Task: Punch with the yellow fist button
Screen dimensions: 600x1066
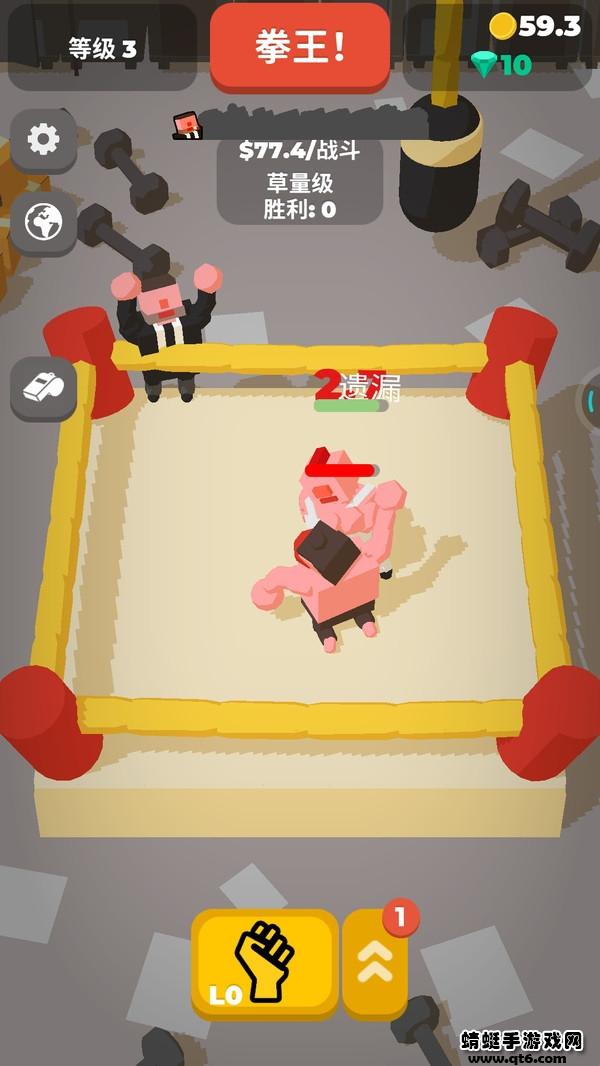Action: (264, 962)
